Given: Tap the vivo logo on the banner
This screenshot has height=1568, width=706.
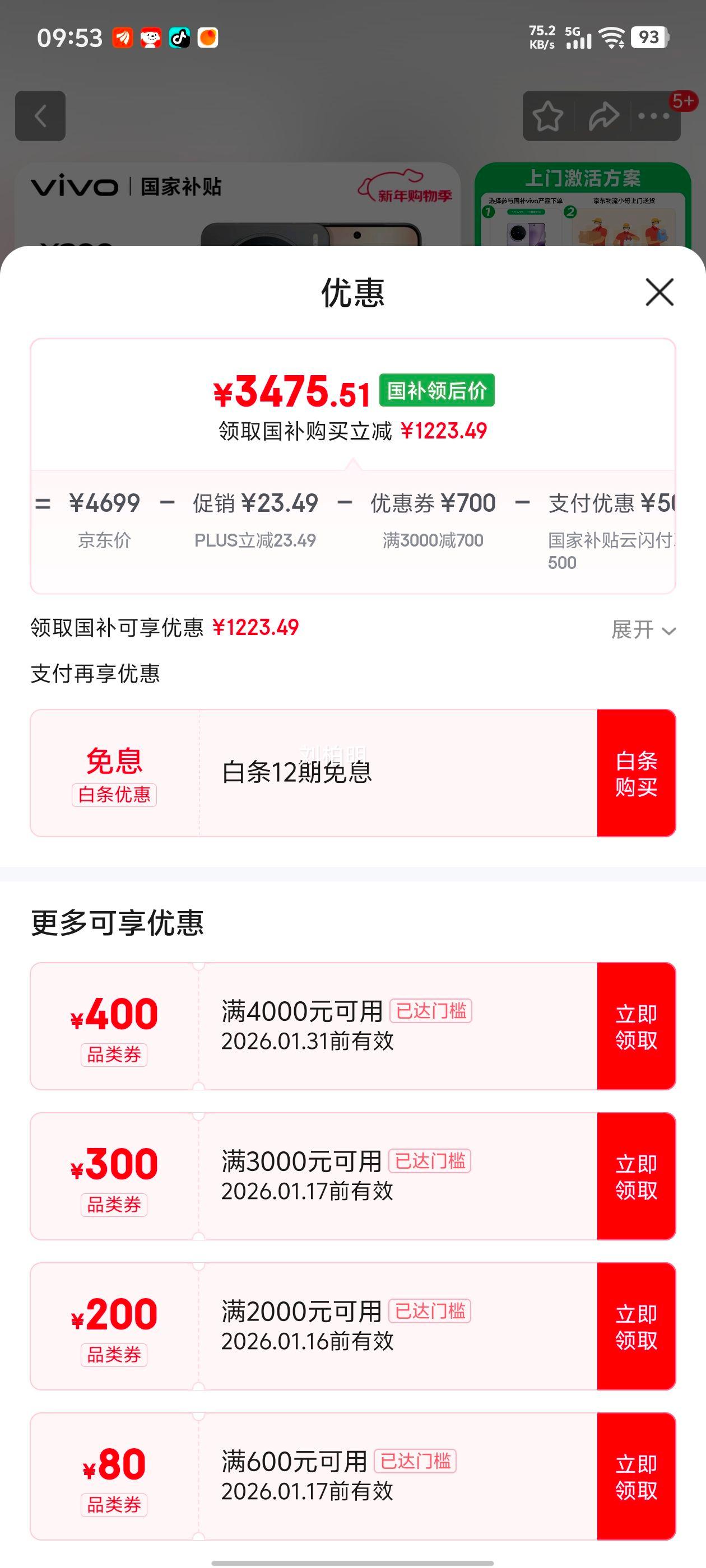Looking at the screenshot, I should coord(73,188).
